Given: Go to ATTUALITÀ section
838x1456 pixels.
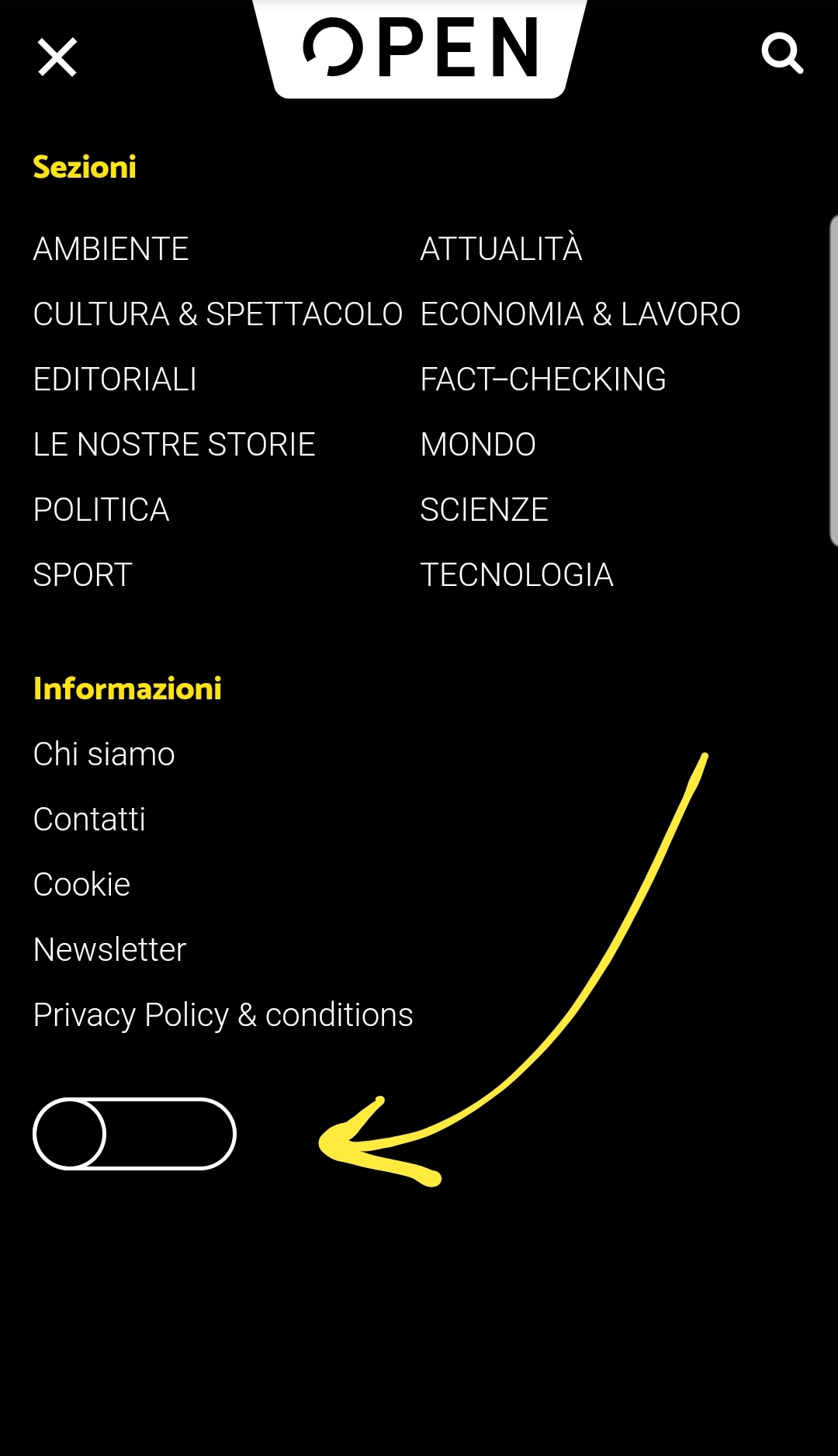Looking at the screenshot, I should click(x=501, y=249).
